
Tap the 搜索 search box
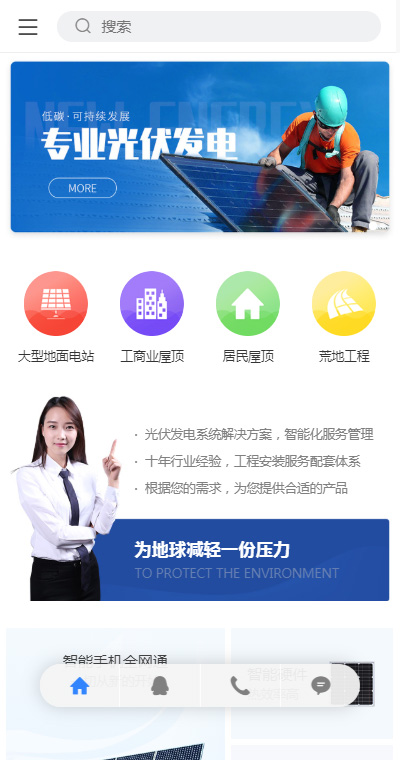[219, 26]
